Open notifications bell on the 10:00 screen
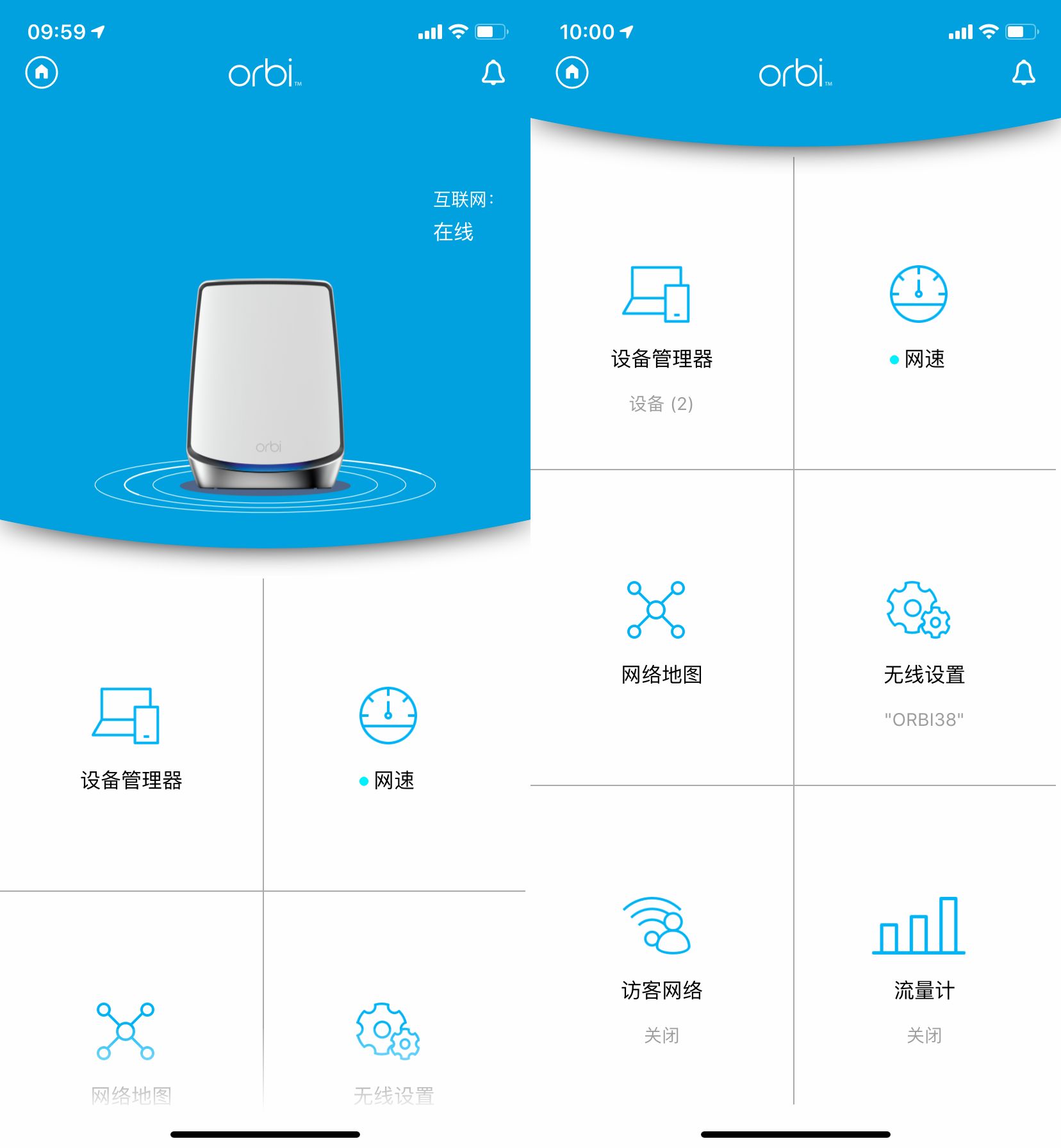The width and height of the screenshot is (1061, 1148). point(1023,73)
